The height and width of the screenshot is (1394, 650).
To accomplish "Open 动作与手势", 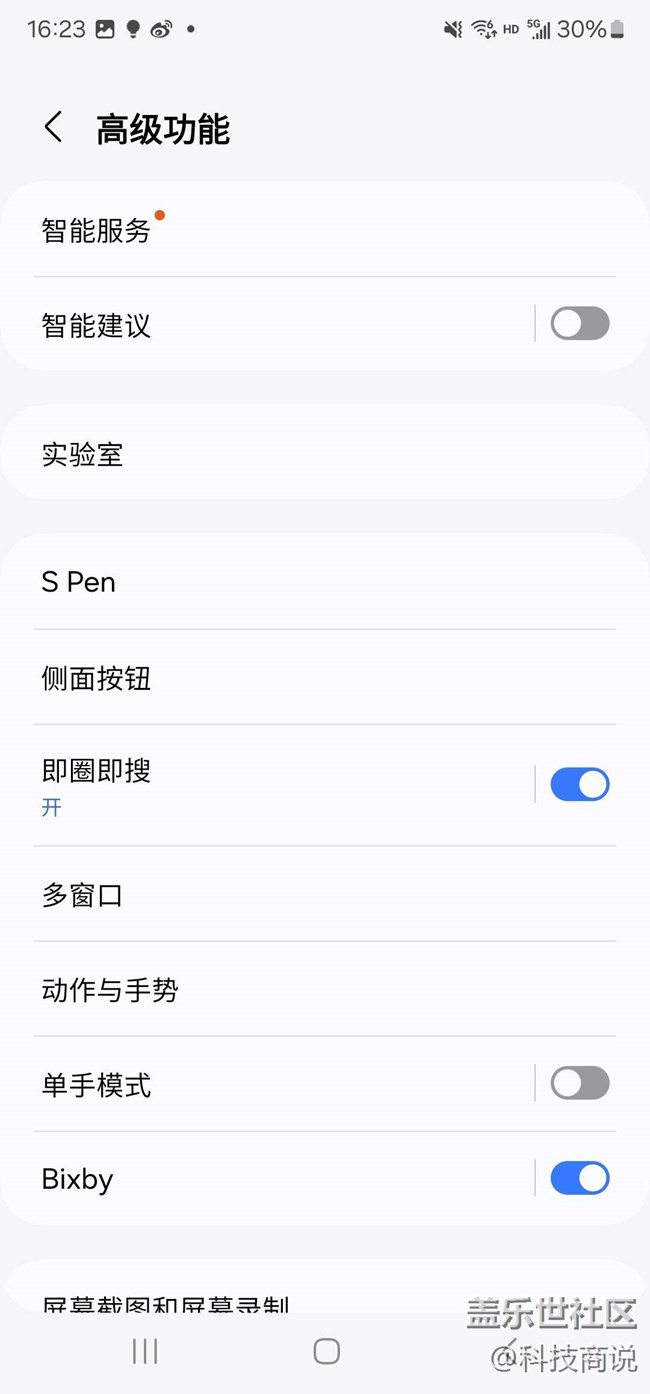I will 325,989.
